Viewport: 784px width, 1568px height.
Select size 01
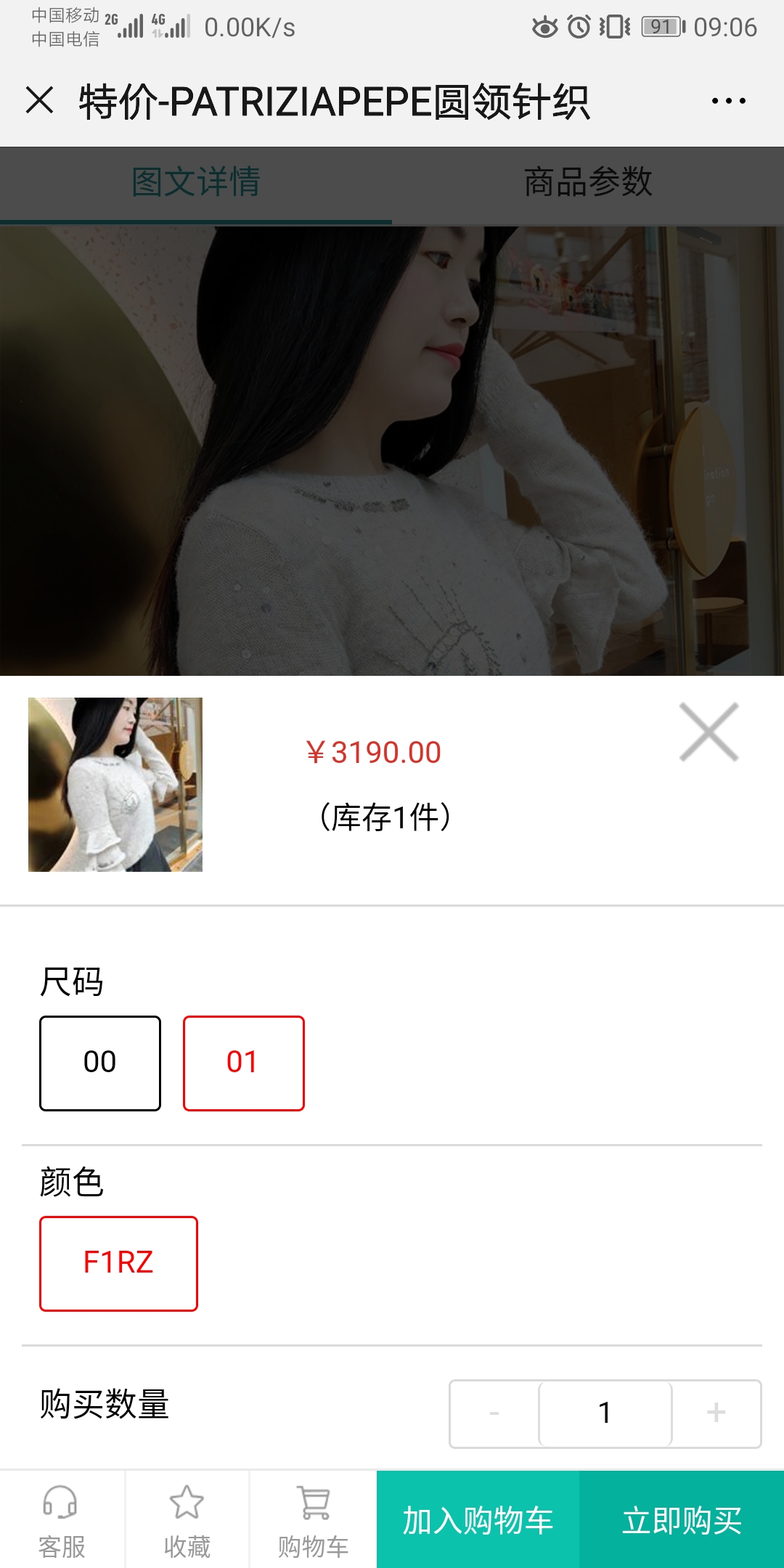[x=244, y=1063]
